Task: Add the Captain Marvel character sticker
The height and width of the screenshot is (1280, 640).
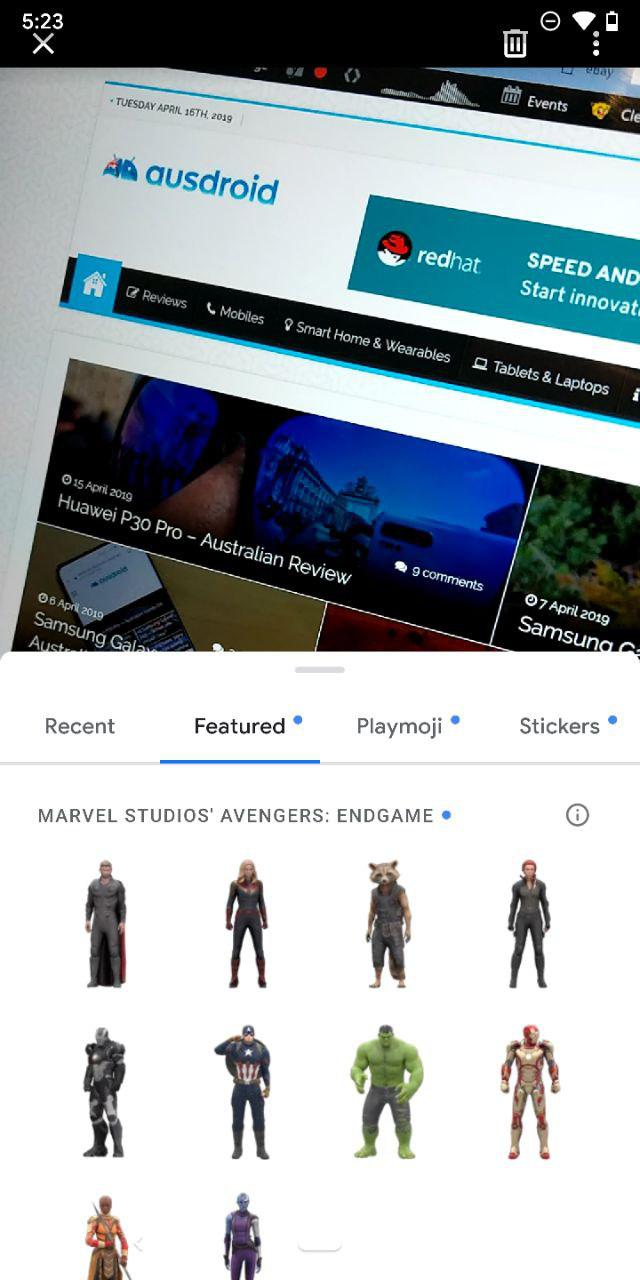Action: tap(246, 924)
